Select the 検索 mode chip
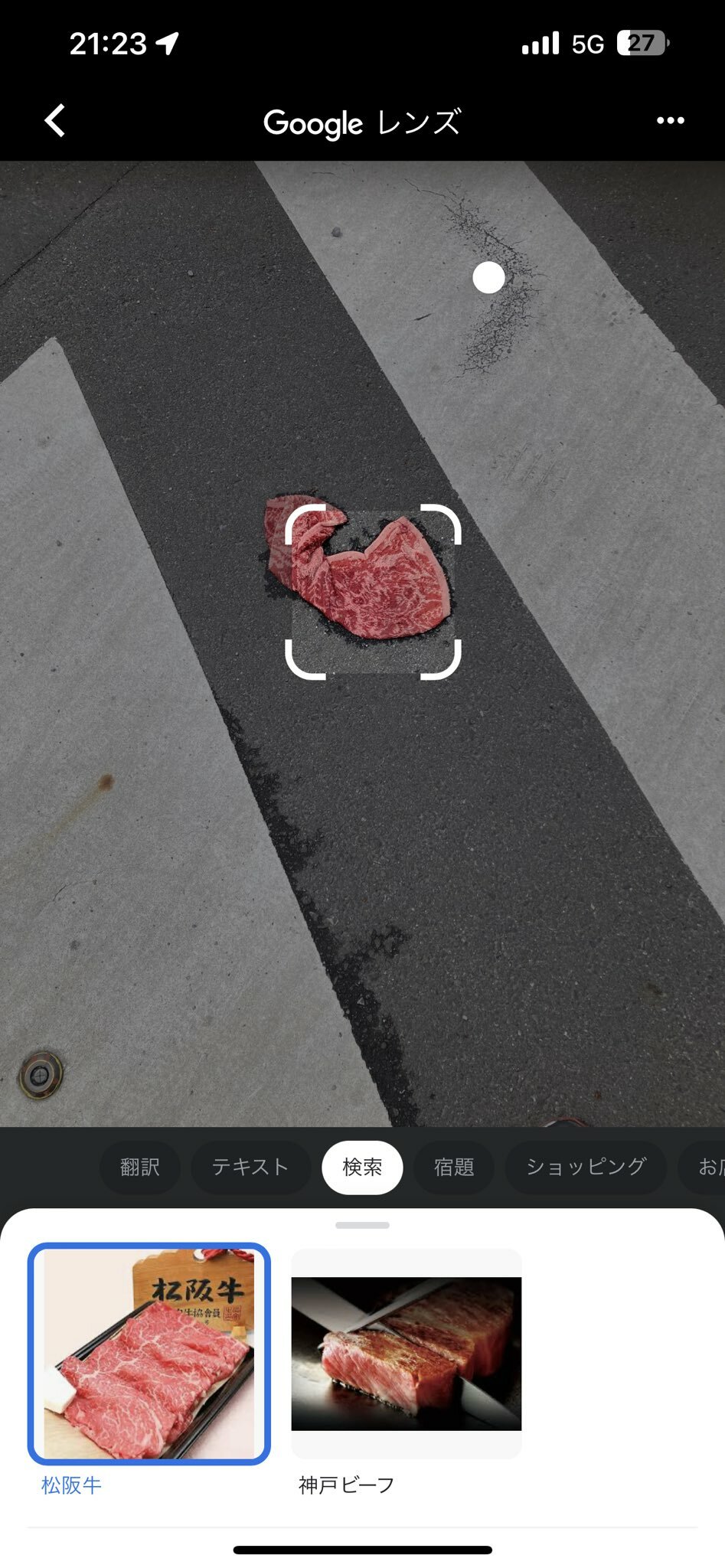 (362, 1167)
